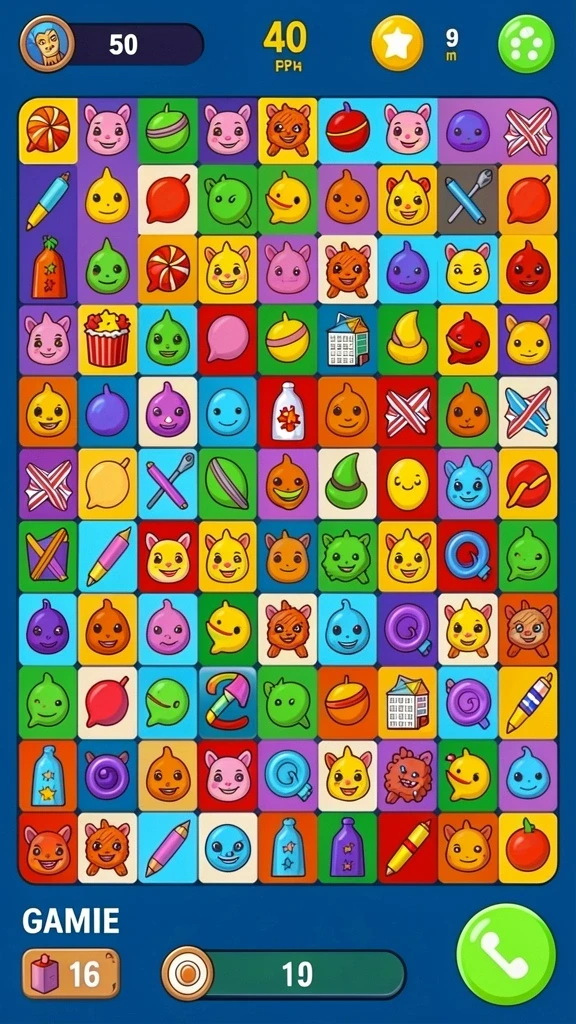Viewport: 576px width, 1024px height.
Task: Tap the red apple tile
Action: [x=528, y=848]
